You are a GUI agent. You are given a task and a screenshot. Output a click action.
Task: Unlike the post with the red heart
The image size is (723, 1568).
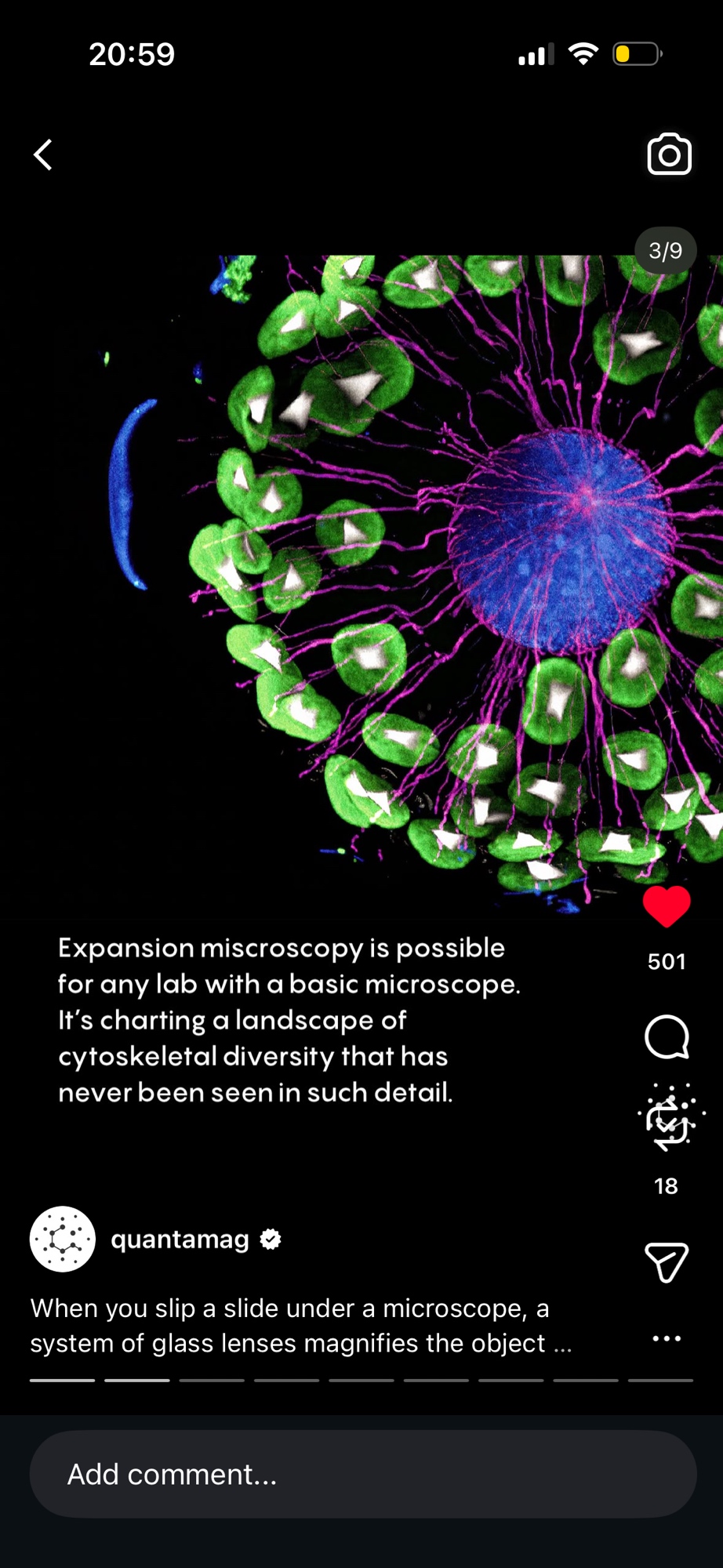coord(667,907)
